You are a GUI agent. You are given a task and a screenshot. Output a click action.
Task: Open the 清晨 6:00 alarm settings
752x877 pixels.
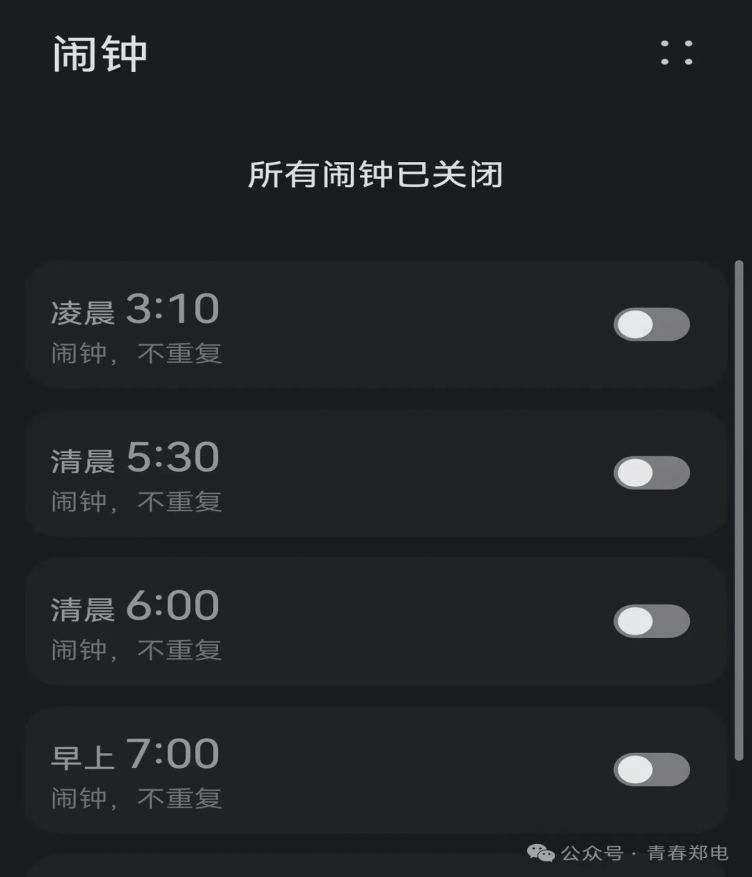pyautogui.click(x=300, y=621)
